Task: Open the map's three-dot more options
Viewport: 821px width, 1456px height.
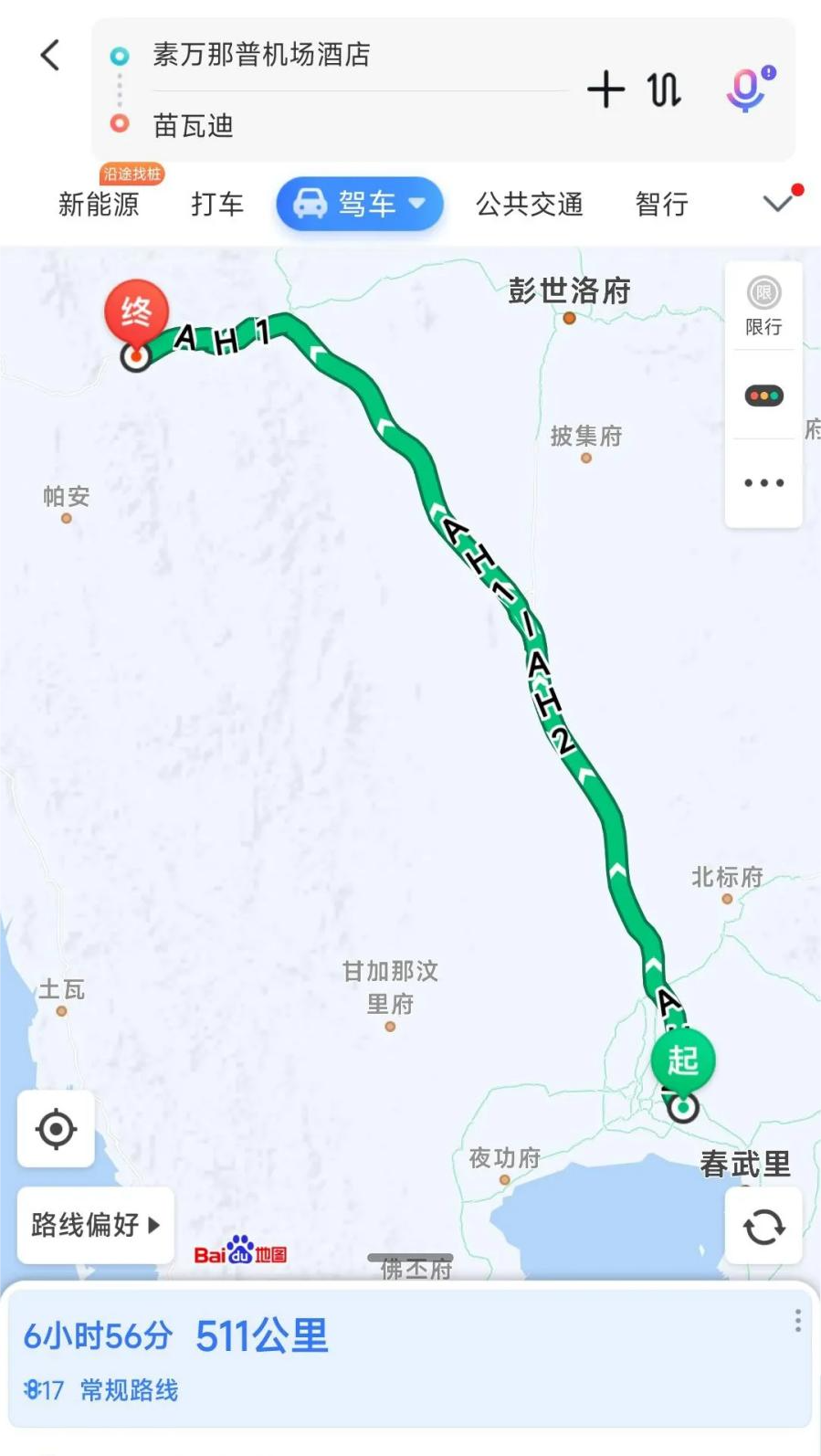Action: pos(763,483)
